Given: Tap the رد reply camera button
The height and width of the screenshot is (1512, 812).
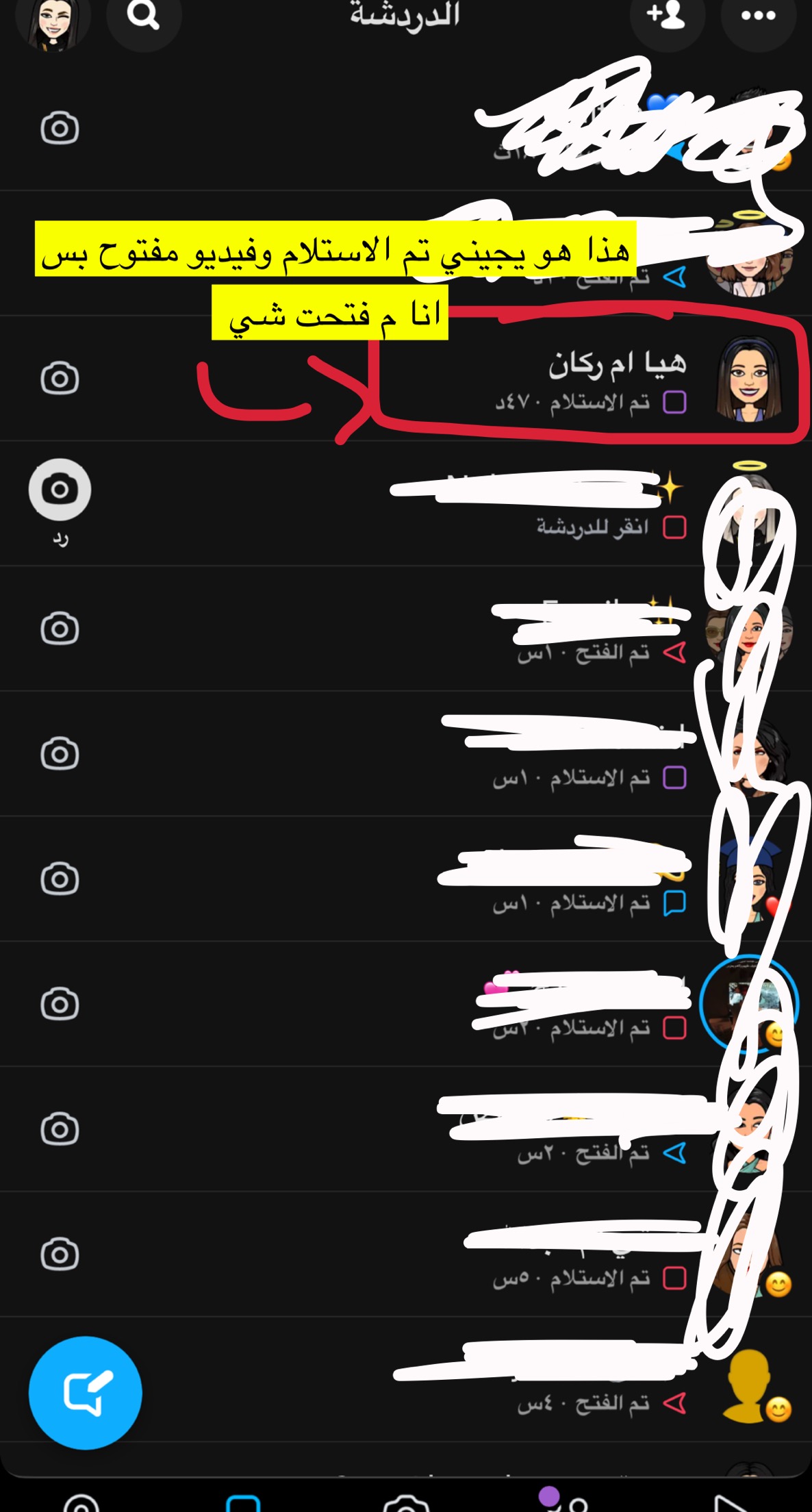Looking at the screenshot, I should pyautogui.click(x=60, y=490).
